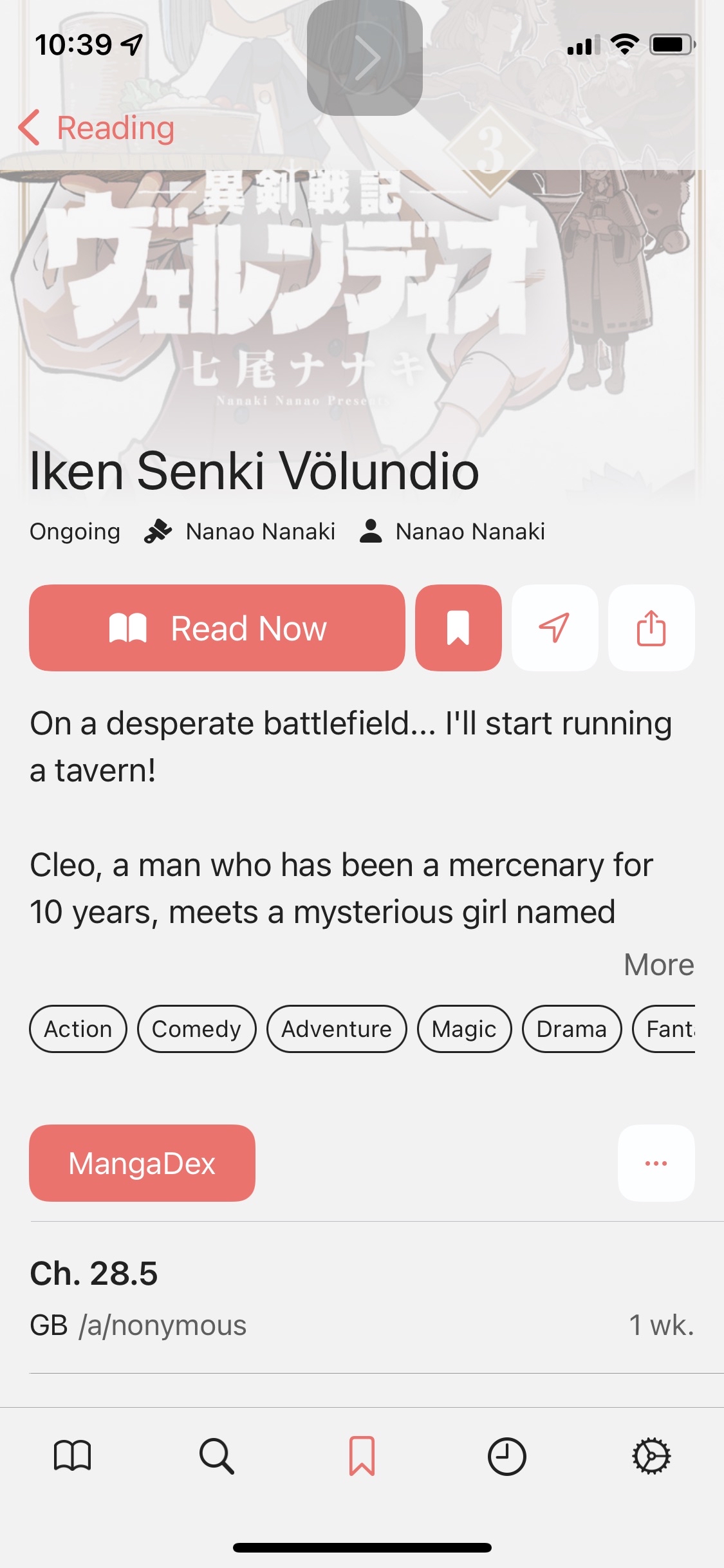The image size is (724, 1568).
Task: Select the Comedy genre chip
Action: [196, 1029]
